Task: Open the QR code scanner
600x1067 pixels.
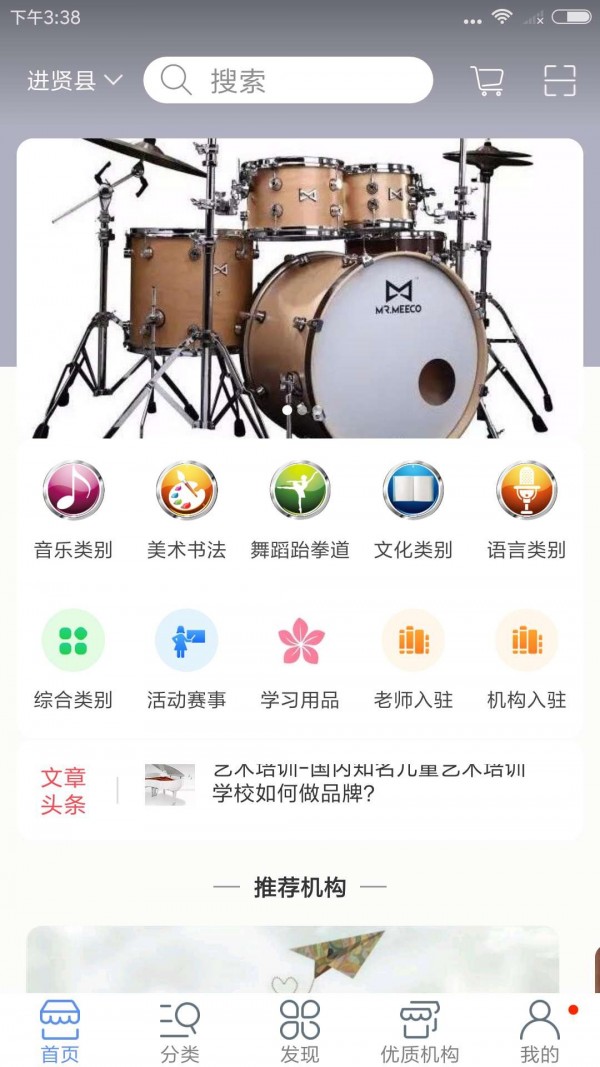Action: tap(560, 81)
